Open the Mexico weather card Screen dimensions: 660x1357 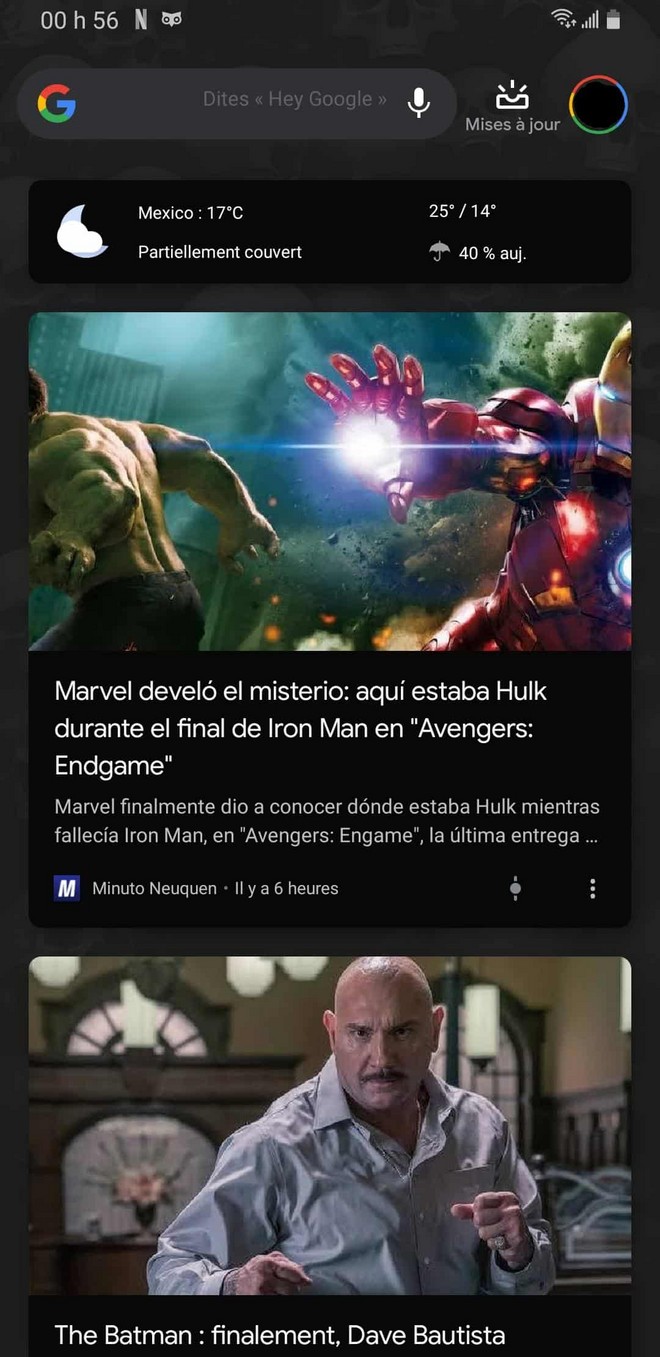(329, 232)
